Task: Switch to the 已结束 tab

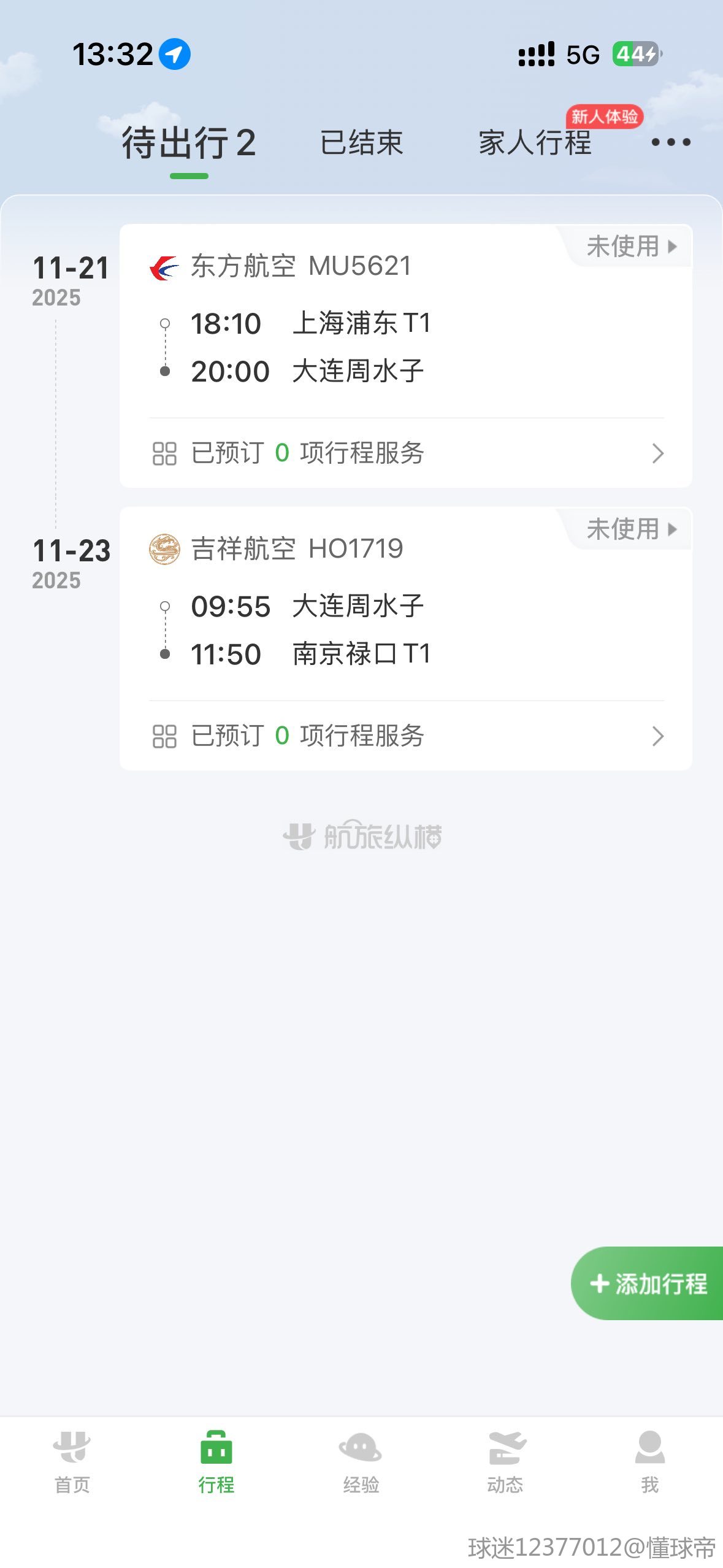Action: coord(361,143)
